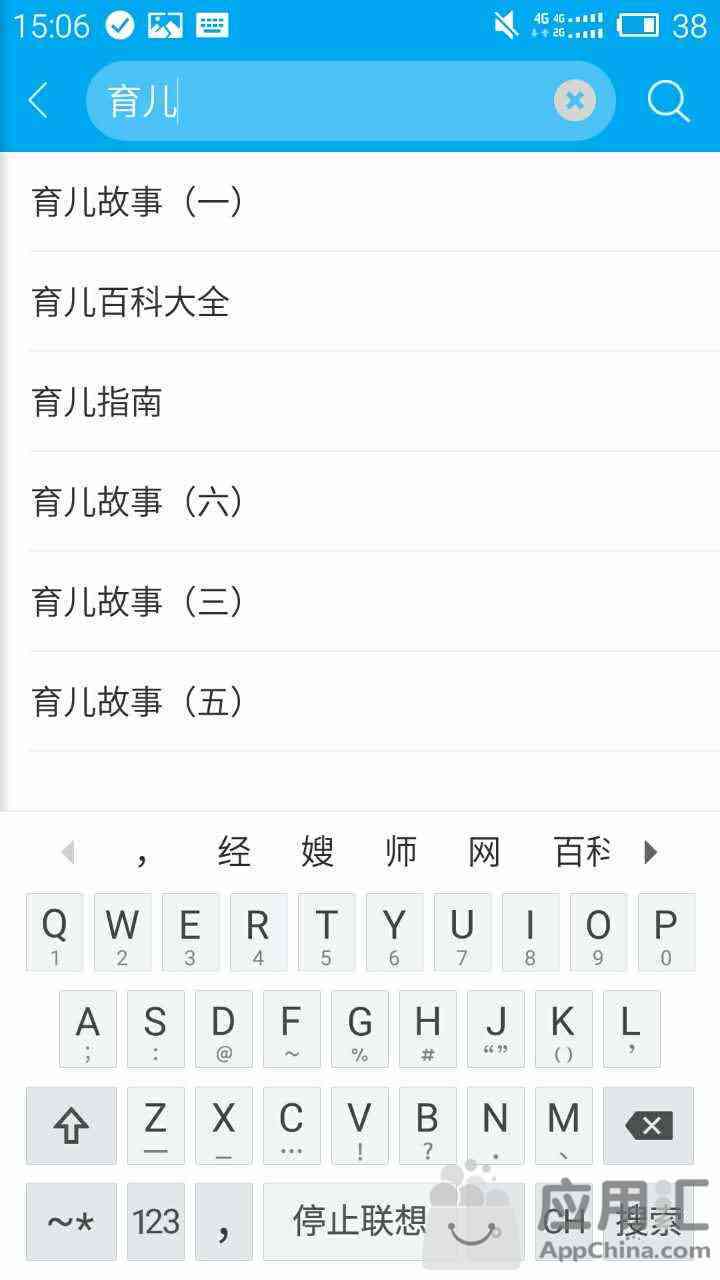Clear the search text with the X

click(x=575, y=100)
